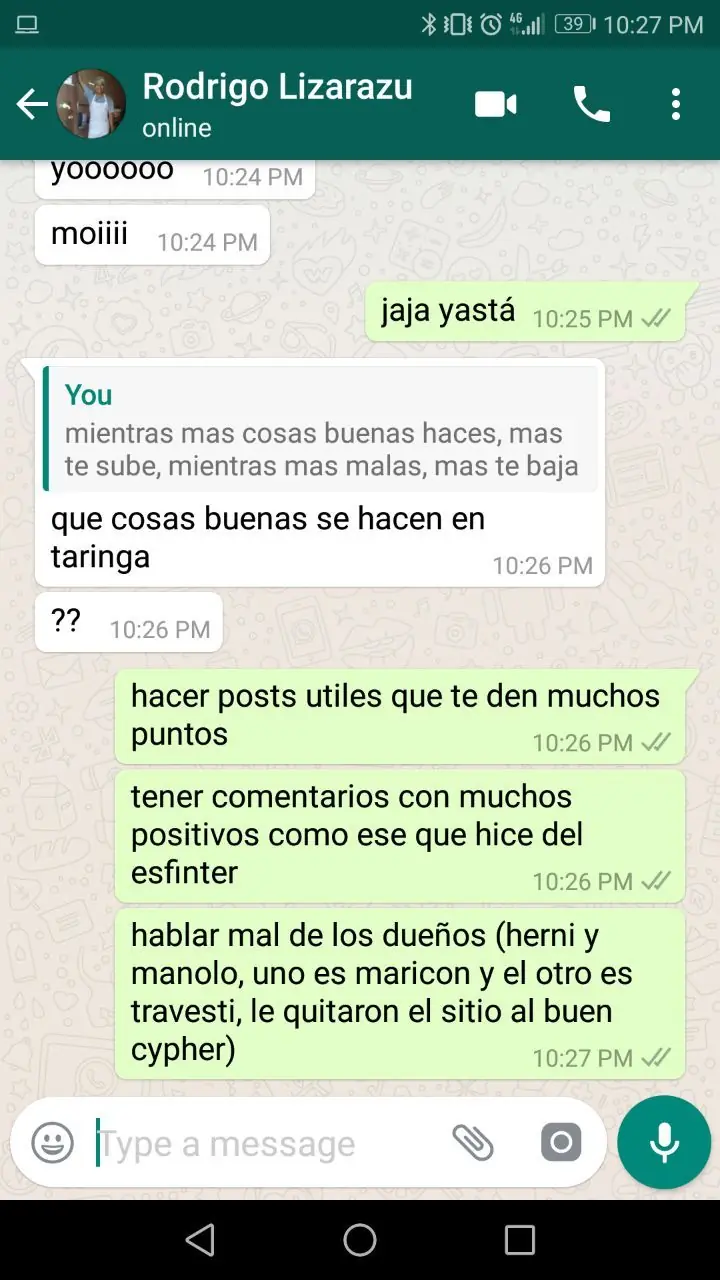720x1280 pixels.
Task: Tap the voice message microphone button
Action: click(664, 1142)
